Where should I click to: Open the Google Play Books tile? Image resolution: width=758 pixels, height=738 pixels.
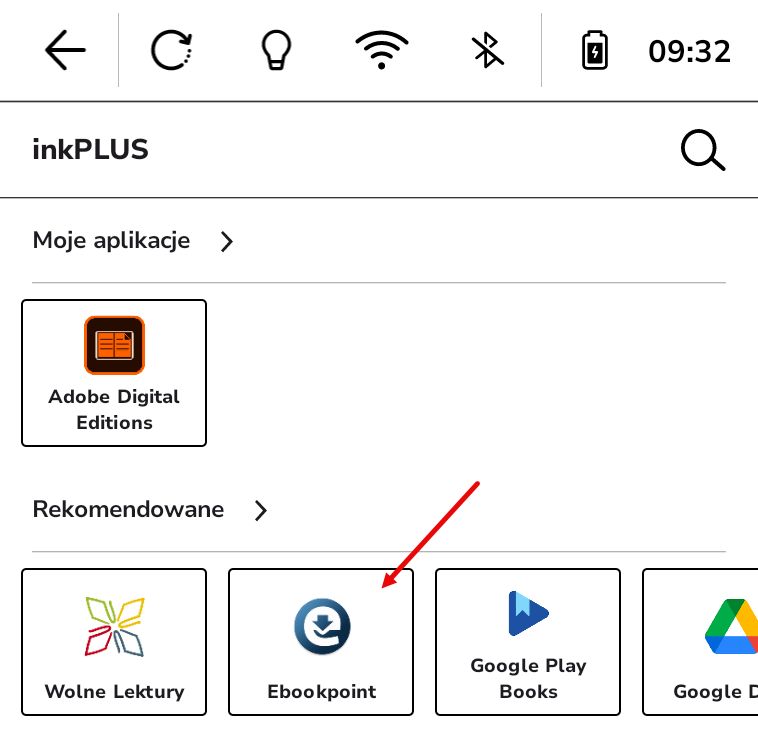(528, 642)
